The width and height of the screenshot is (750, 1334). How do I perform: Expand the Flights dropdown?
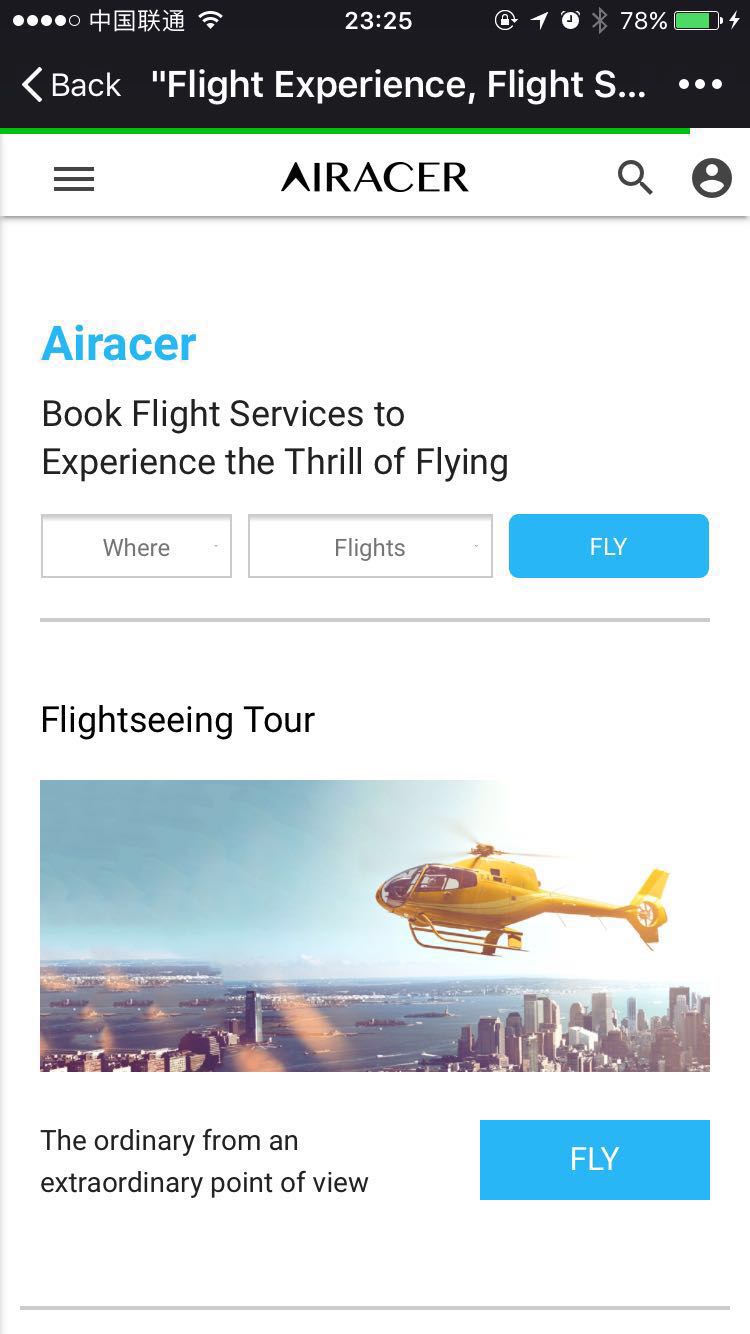click(x=370, y=547)
